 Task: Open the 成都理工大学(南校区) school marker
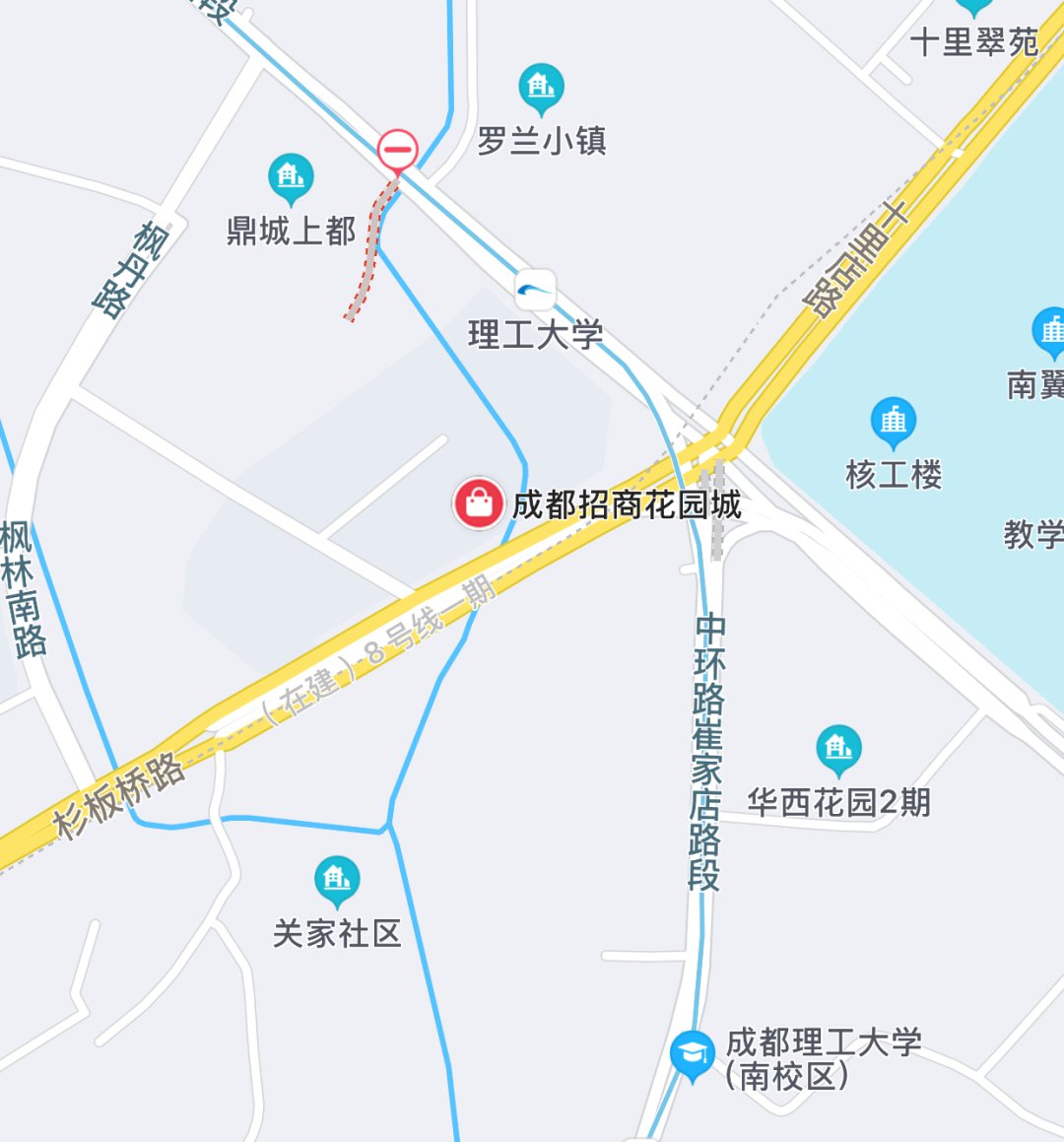[693, 1053]
